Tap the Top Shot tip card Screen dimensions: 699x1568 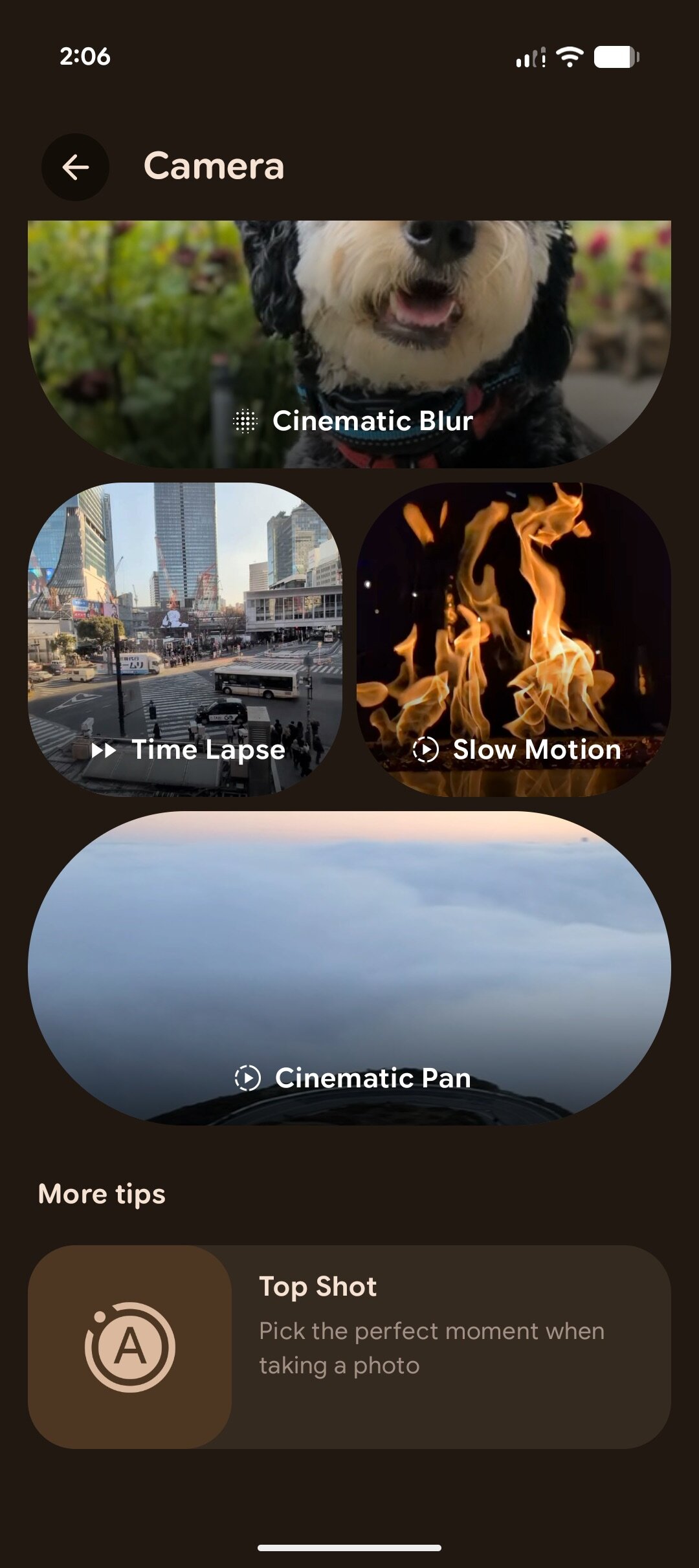point(349,1347)
